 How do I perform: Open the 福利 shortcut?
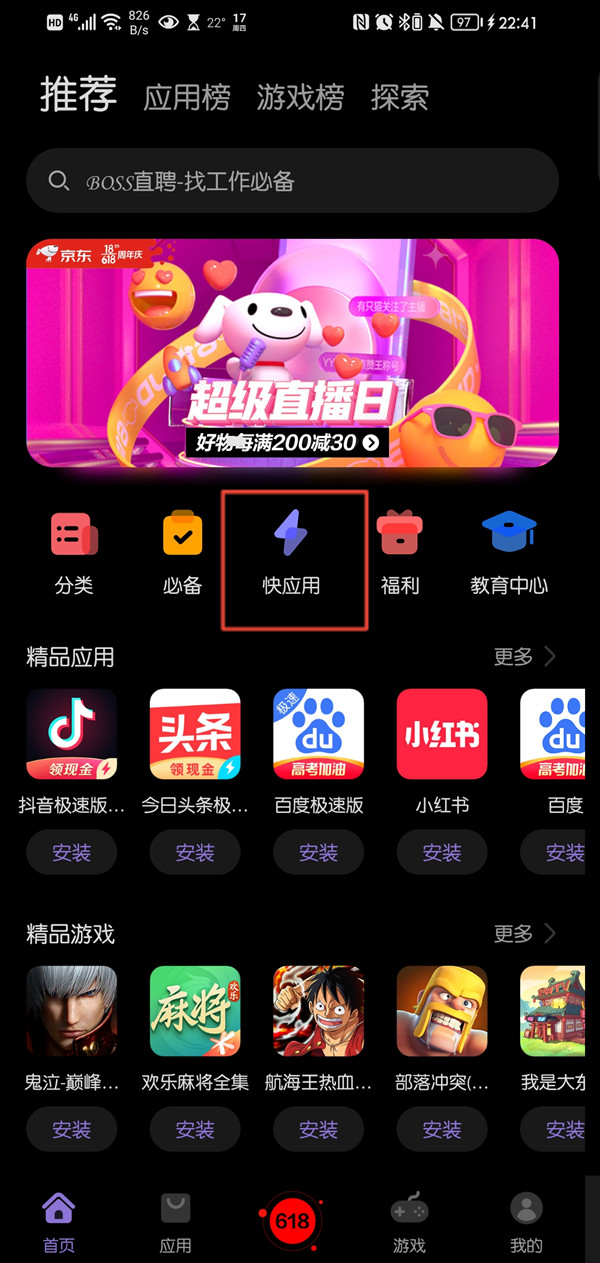click(400, 553)
